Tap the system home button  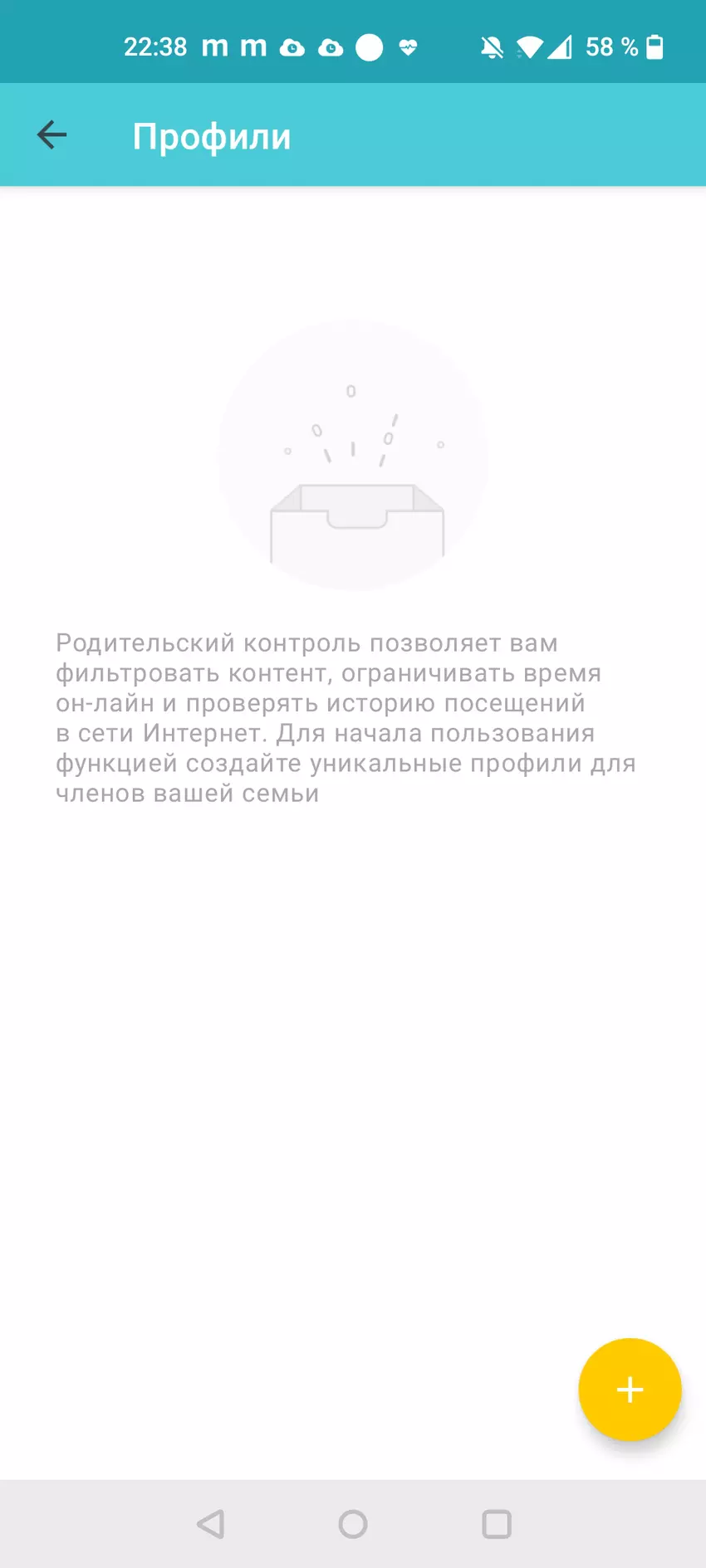(x=353, y=1524)
